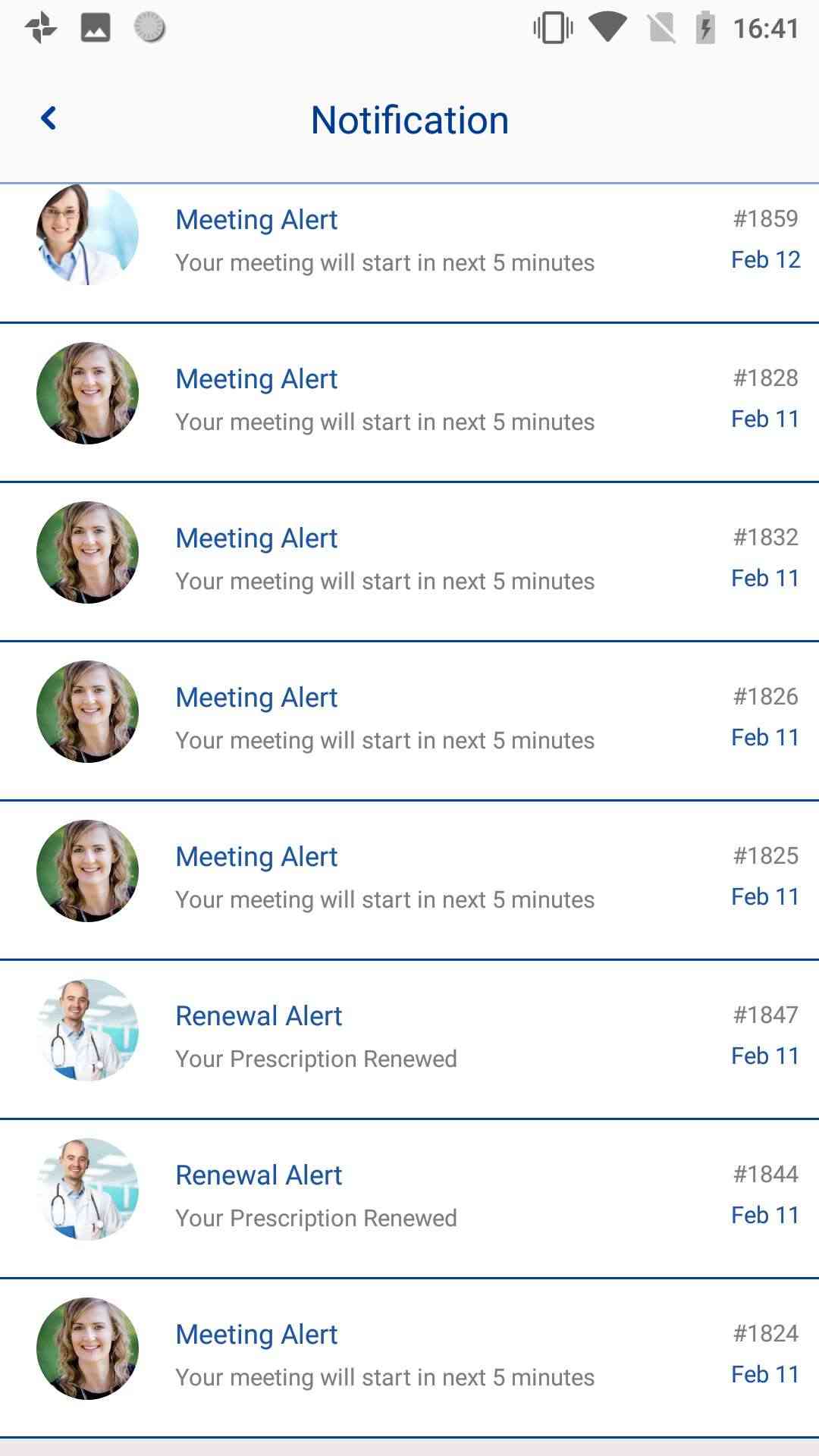Open Meeting Alert numbered #1825

tap(409, 878)
